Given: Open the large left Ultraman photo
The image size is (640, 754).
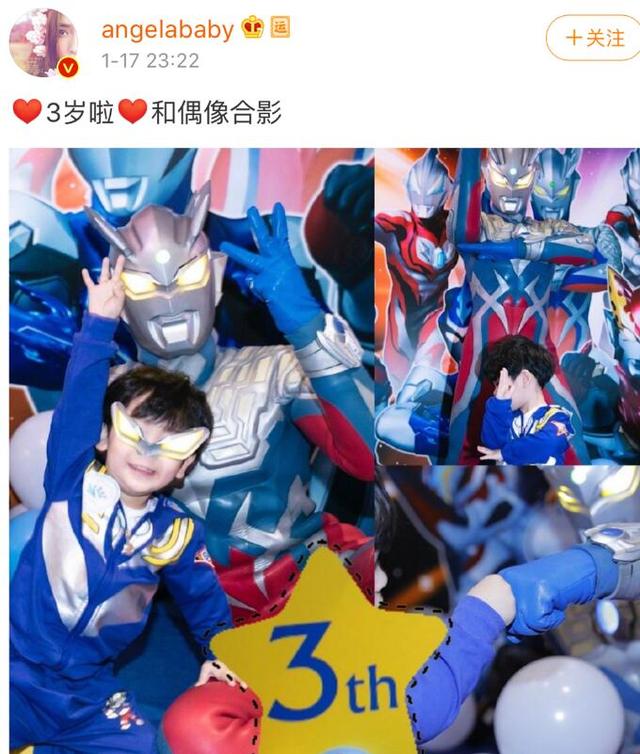Looking at the screenshot, I should [x=190, y=450].
